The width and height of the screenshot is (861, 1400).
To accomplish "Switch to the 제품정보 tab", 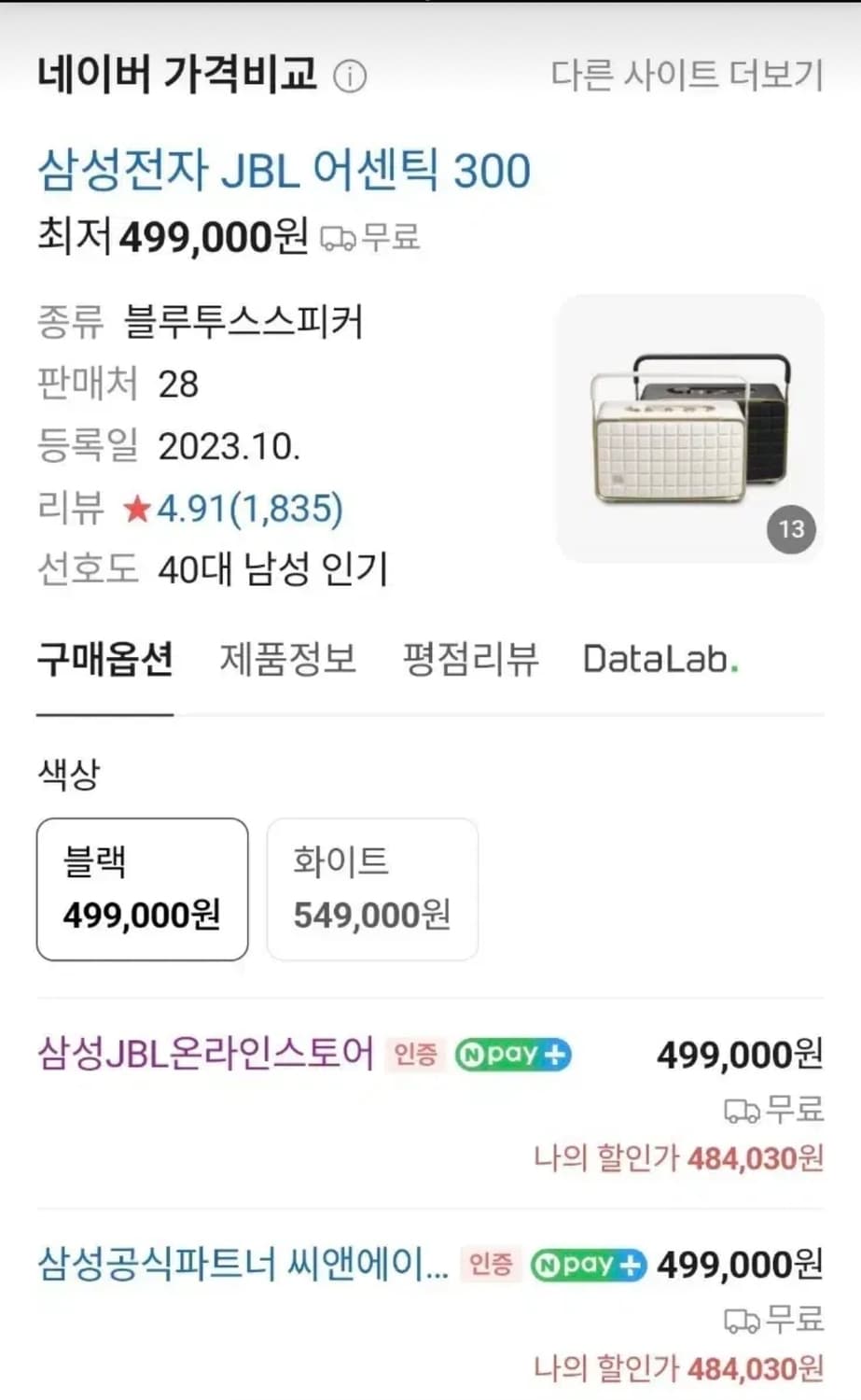I will [x=287, y=660].
